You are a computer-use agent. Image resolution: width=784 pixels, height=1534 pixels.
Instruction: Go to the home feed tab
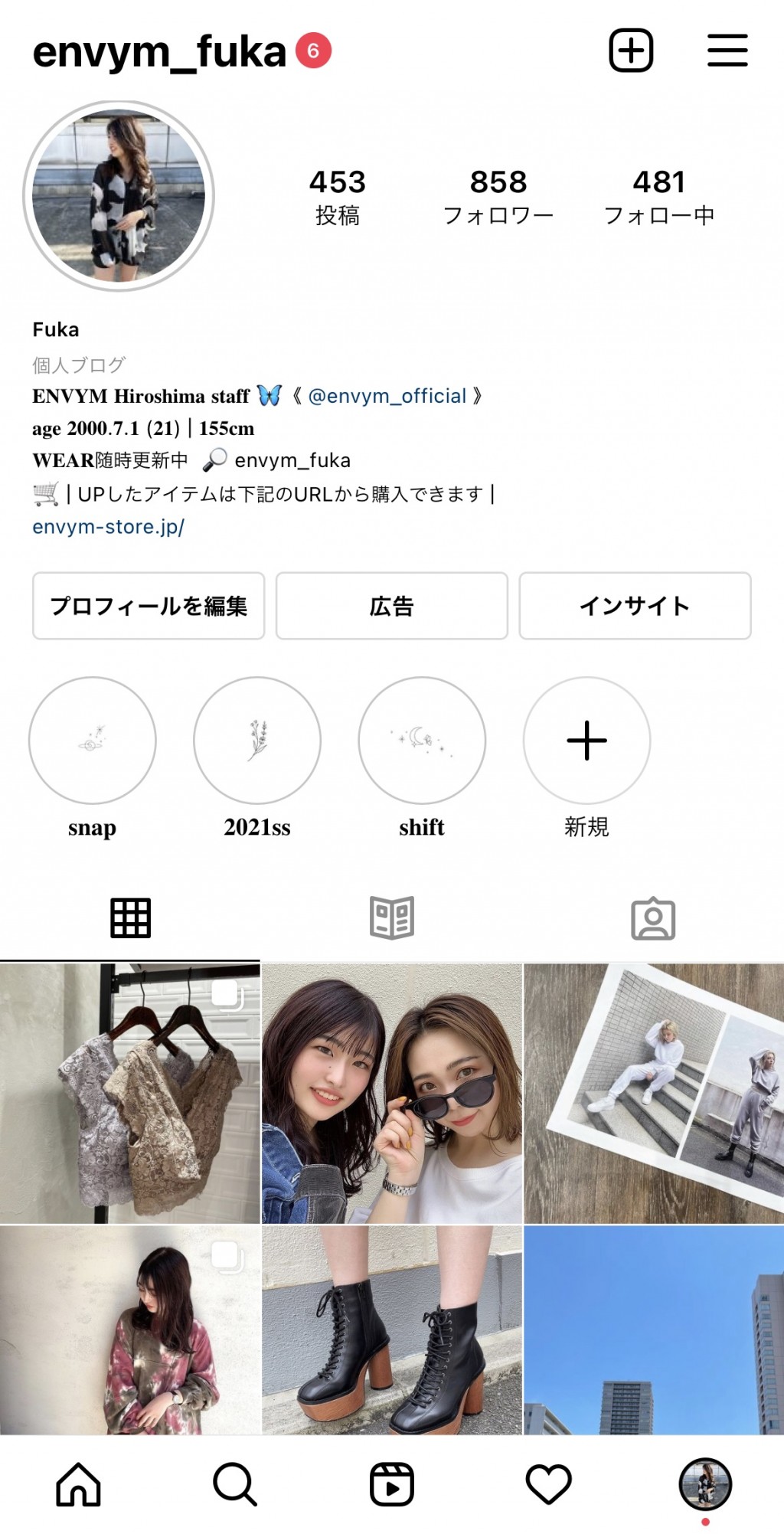[x=78, y=1484]
